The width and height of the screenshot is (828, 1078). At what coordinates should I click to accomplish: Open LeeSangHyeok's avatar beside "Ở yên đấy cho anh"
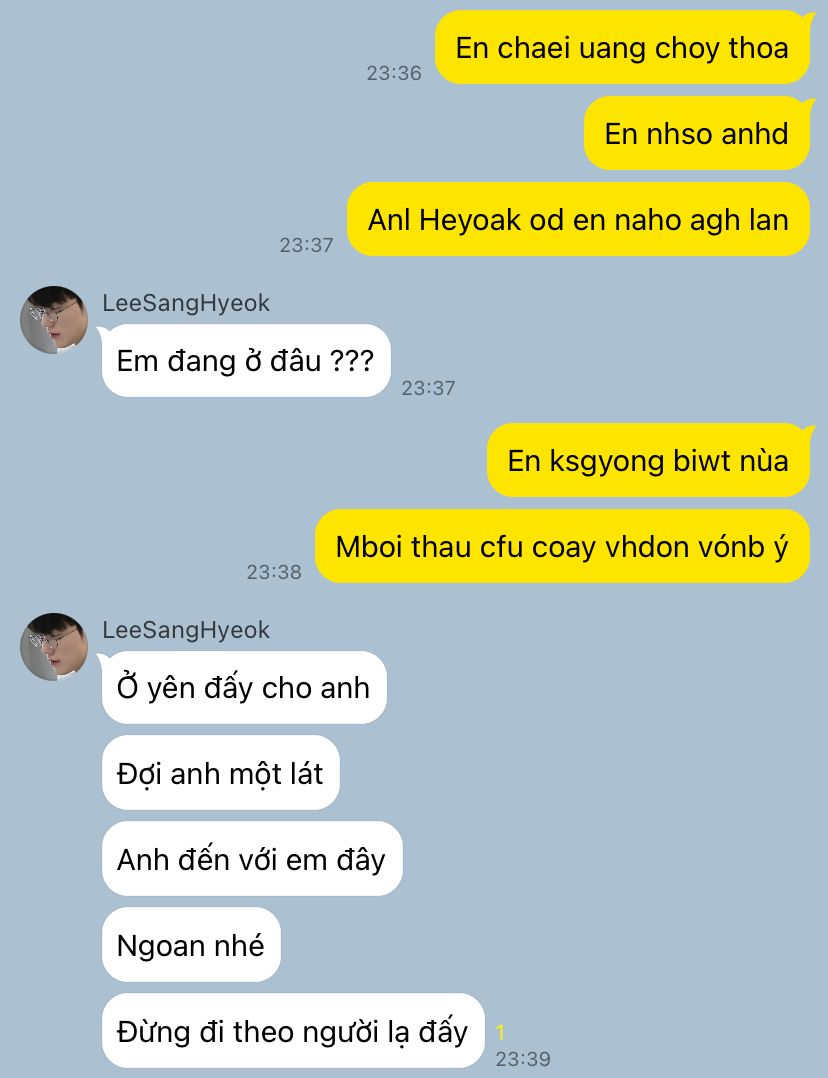point(54,647)
